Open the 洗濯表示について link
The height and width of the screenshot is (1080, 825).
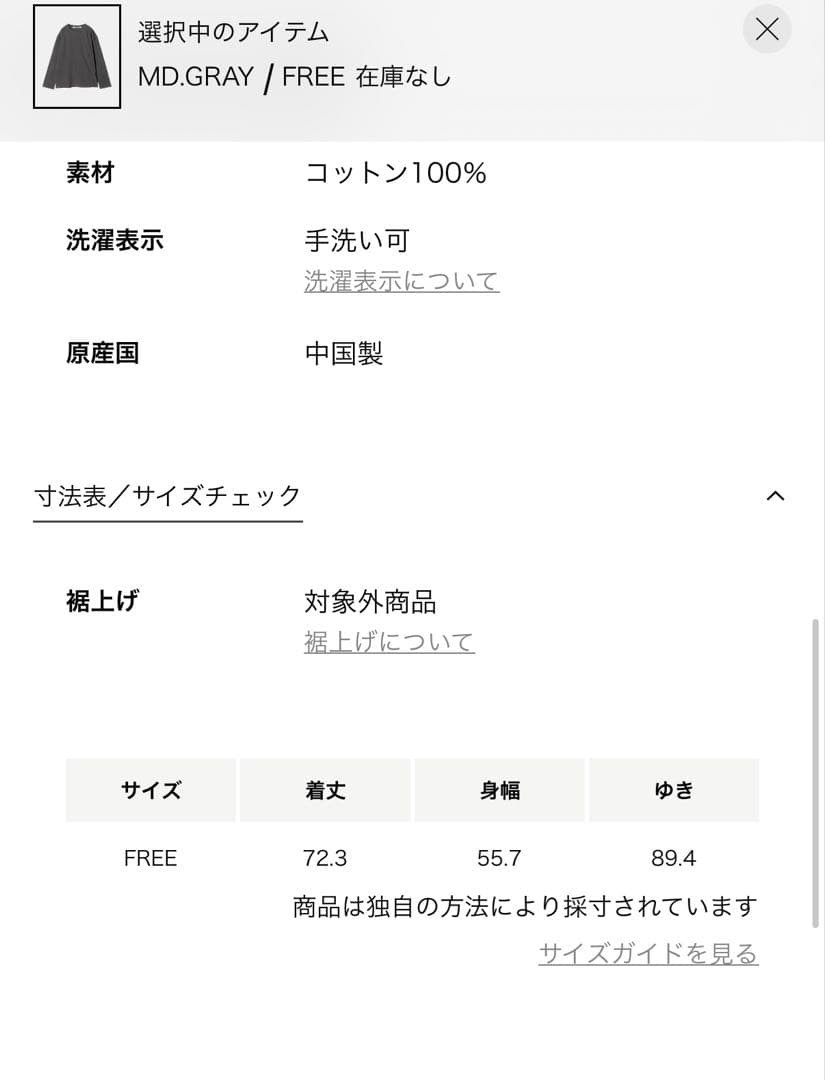pos(401,282)
